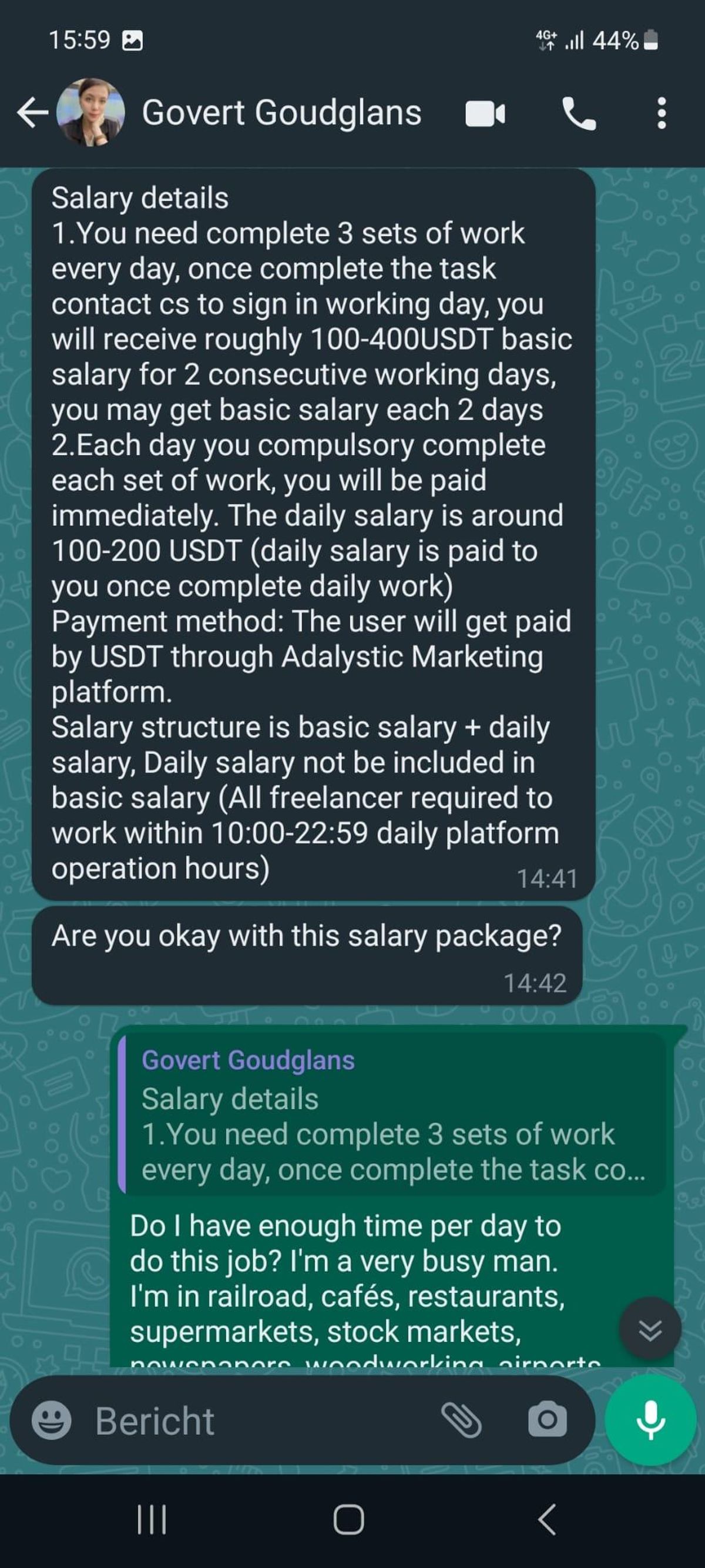Open the overflow menu

pyautogui.click(x=662, y=113)
